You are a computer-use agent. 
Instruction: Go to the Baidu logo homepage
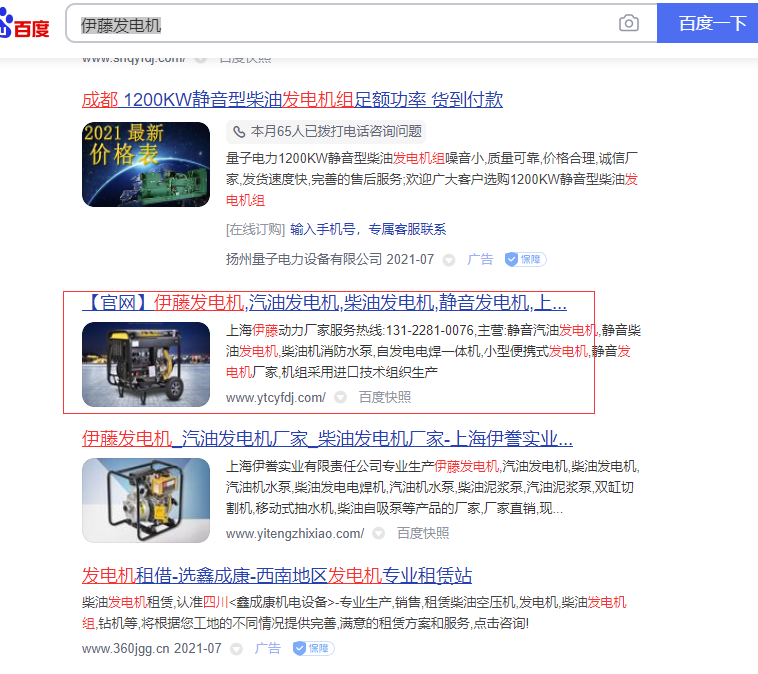(x=26, y=26)
